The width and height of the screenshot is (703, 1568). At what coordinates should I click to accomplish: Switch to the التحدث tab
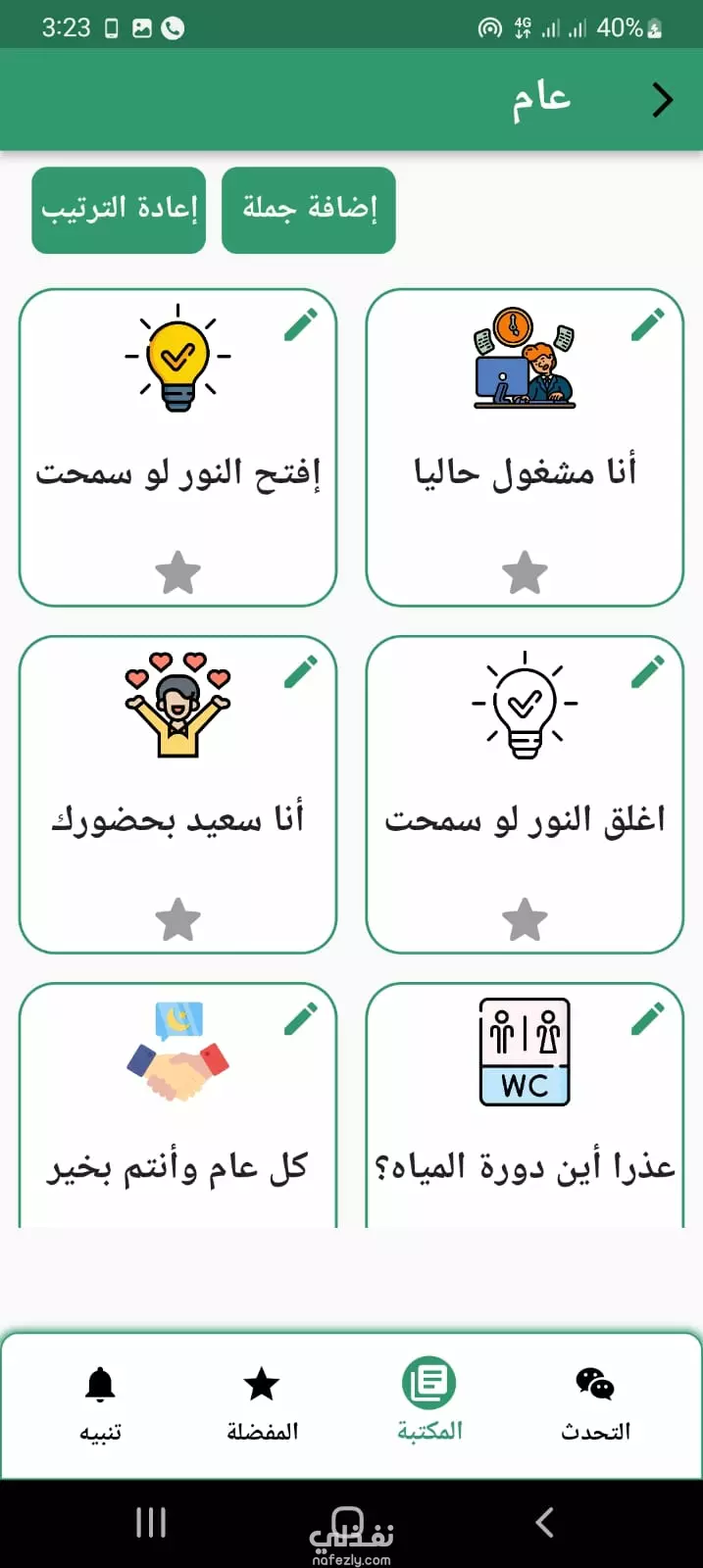595,1403
